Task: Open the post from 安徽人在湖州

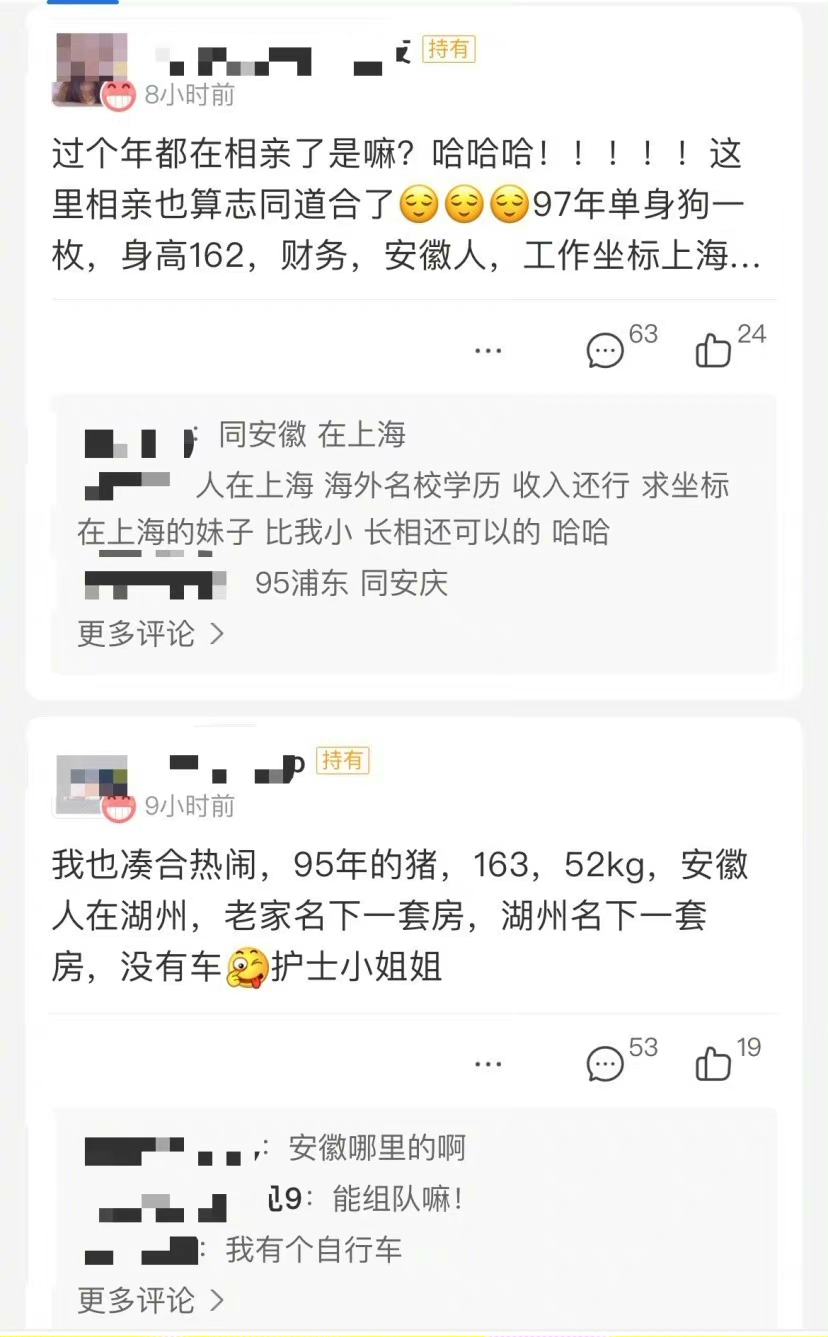Action: click(x=400, y=916)
